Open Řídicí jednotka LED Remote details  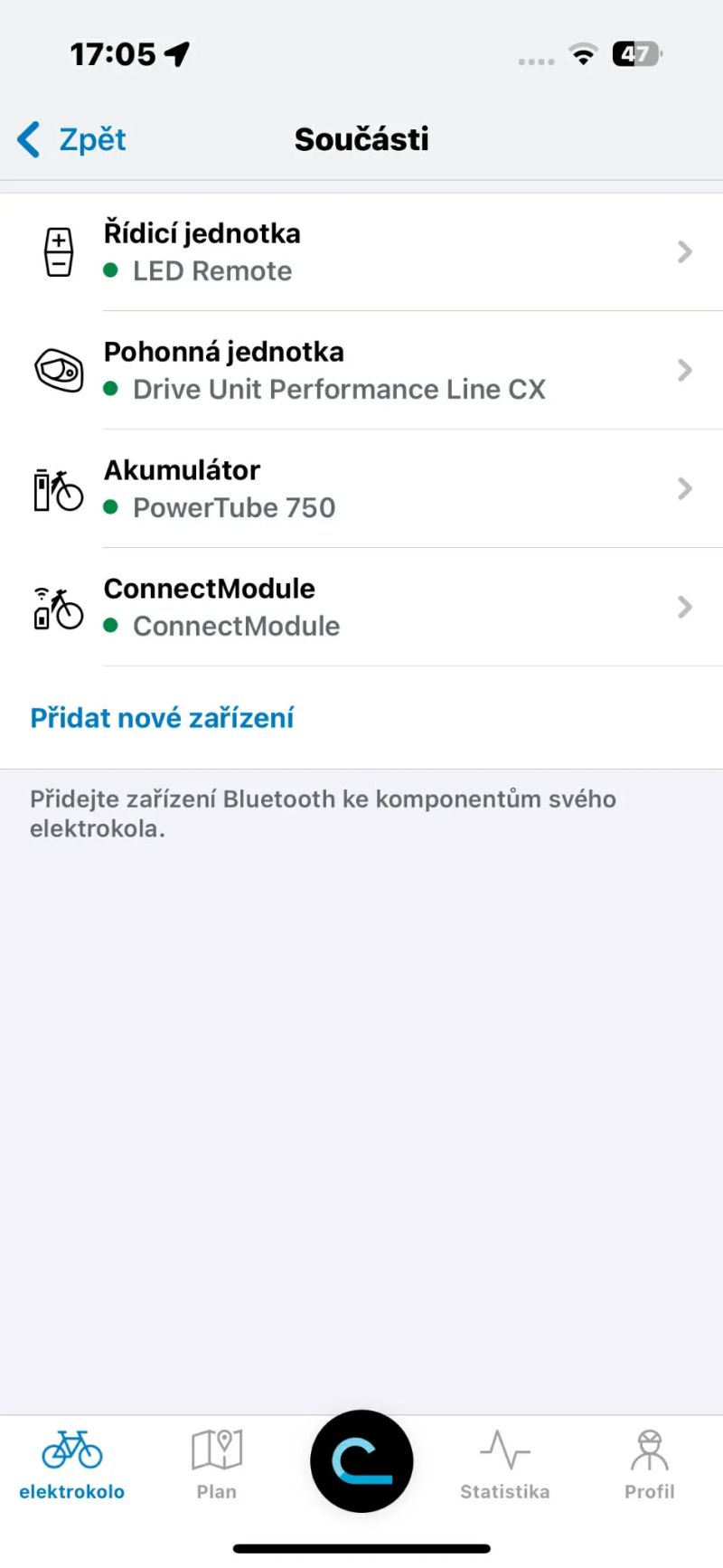(x=361, y=252)
